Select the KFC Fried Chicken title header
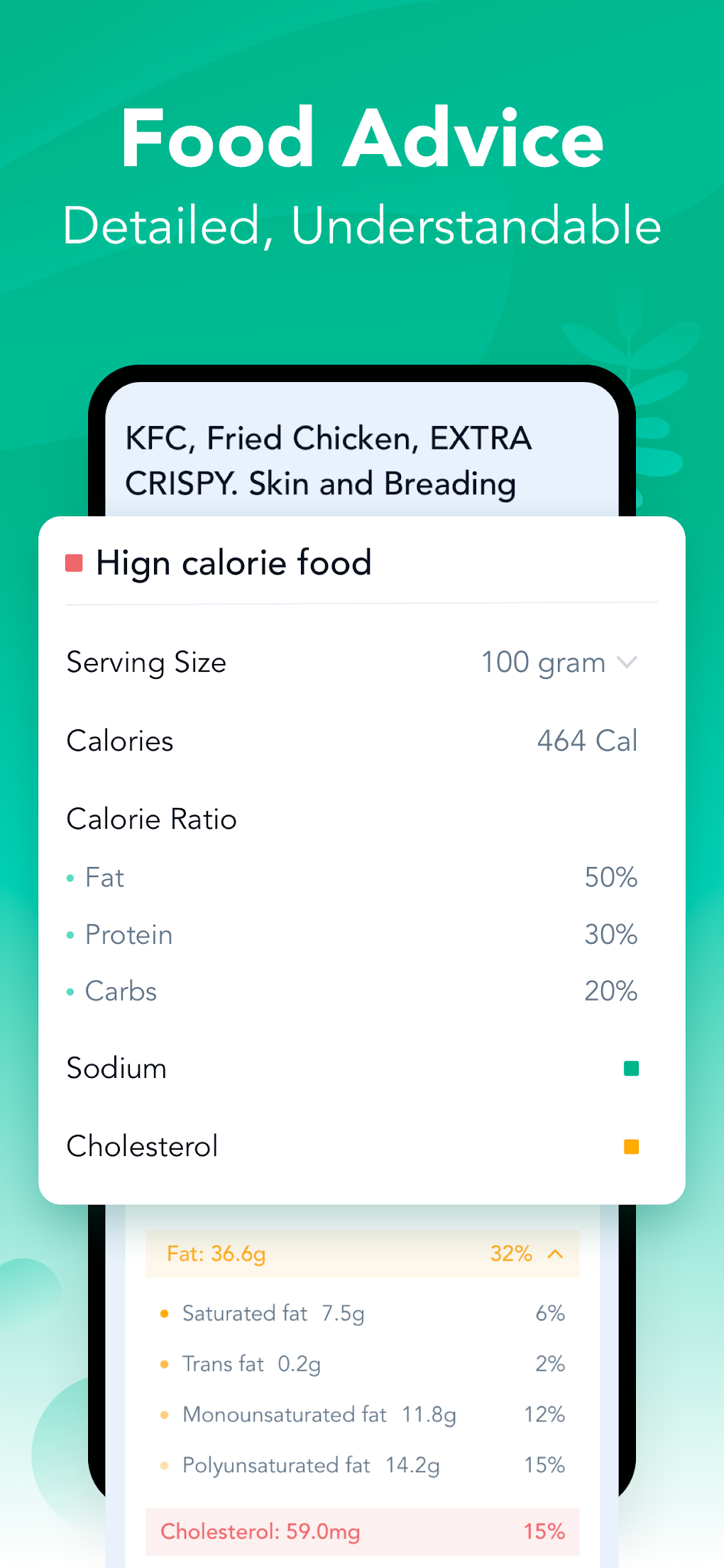 tap(329, 460)
